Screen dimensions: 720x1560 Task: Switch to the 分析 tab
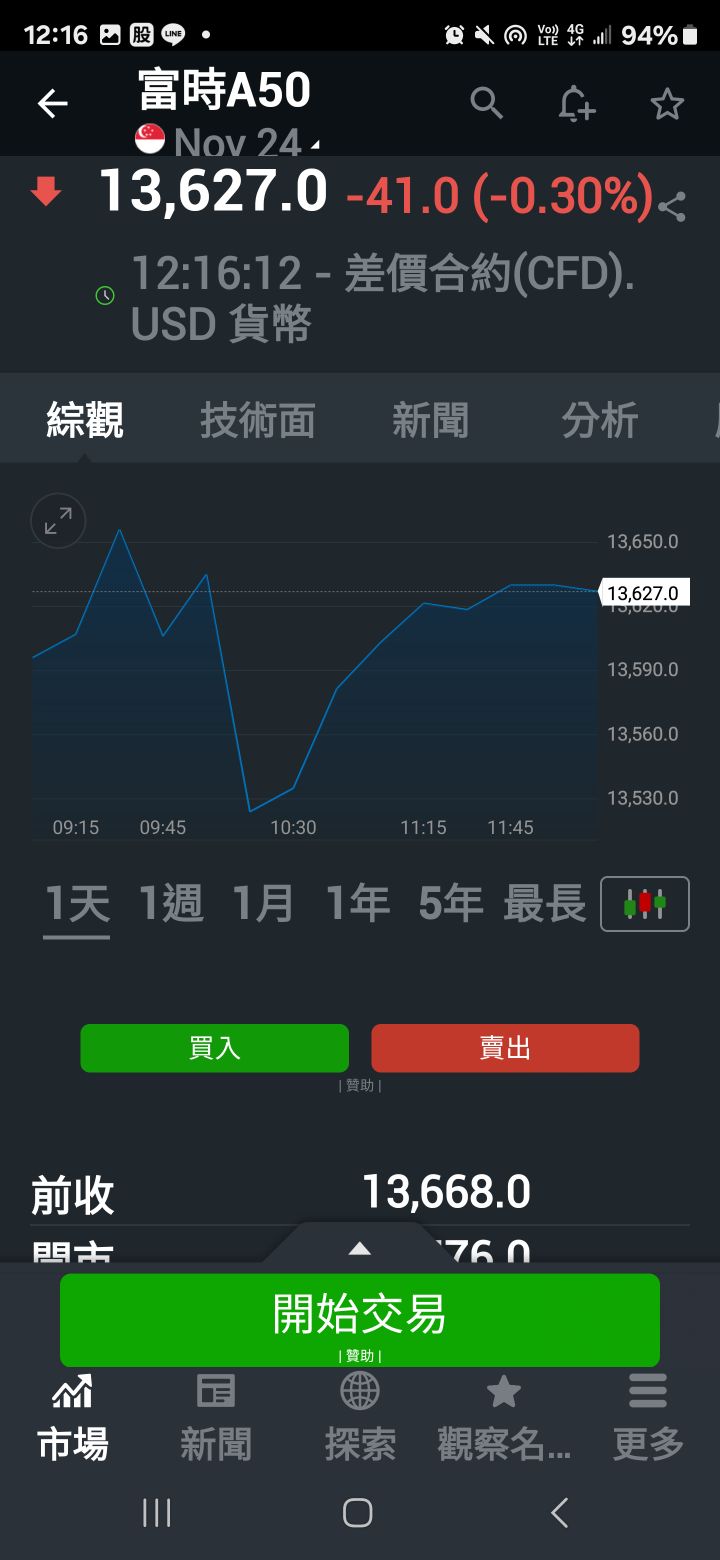pyautogui.click(x=599, y=421)
